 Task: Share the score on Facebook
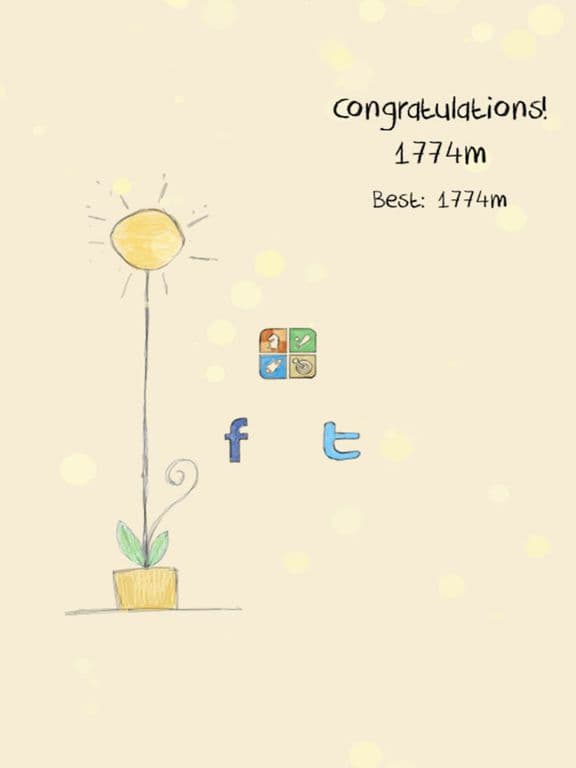click(237, 440)
